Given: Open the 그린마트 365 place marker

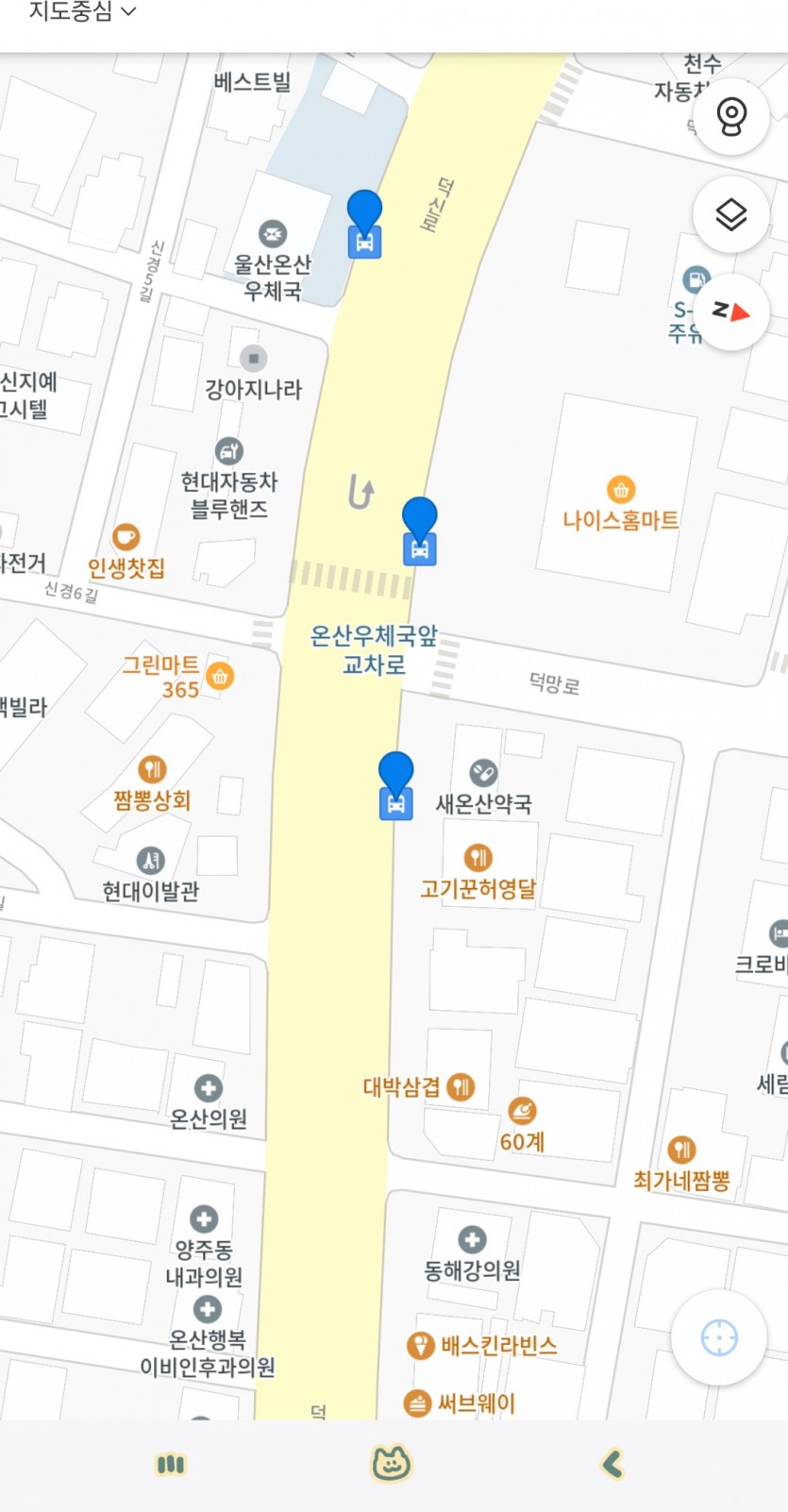Looking at the screenshot, I should [x=220, y=676].
